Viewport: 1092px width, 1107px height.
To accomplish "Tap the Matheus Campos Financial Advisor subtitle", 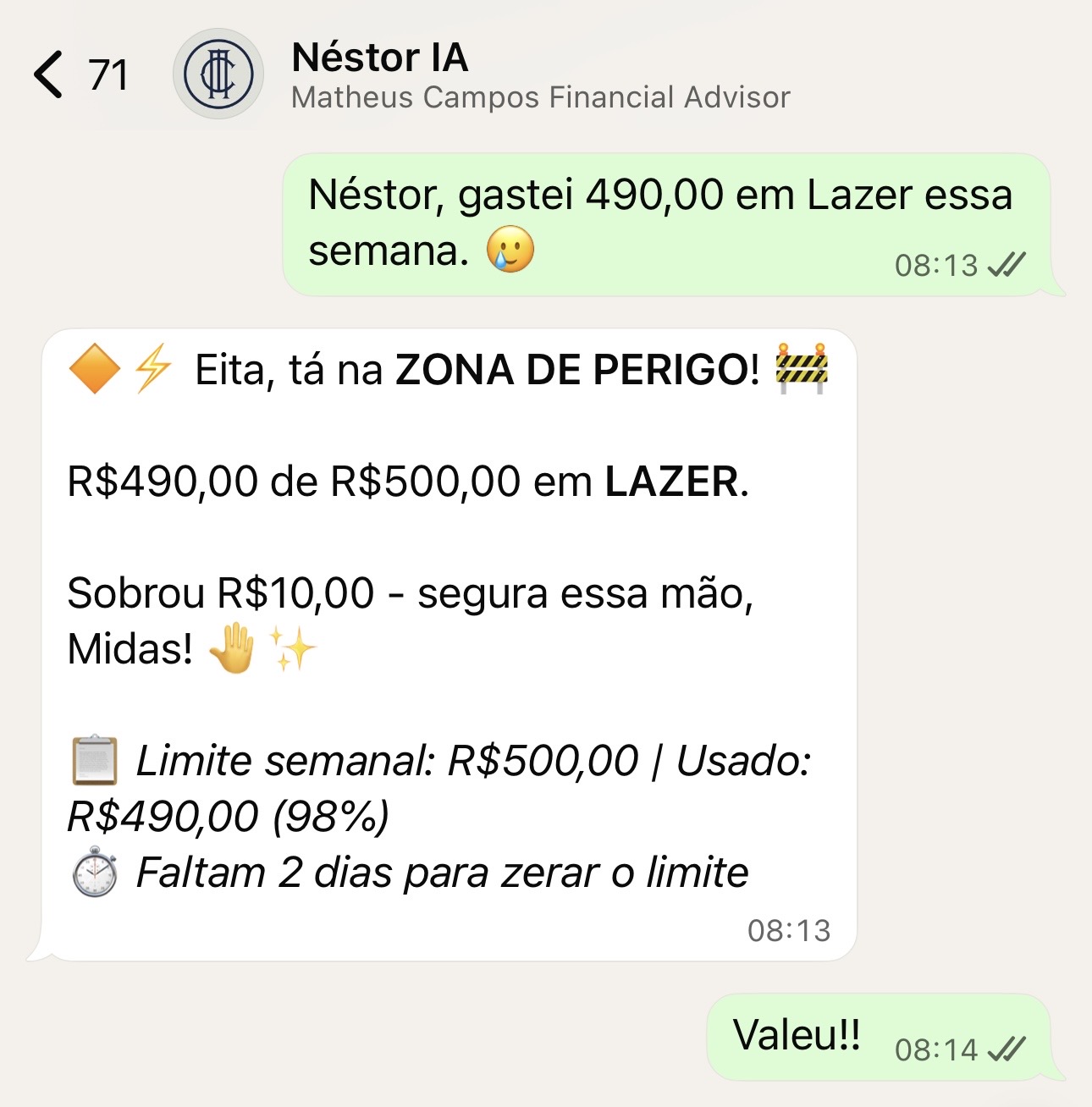I will [x=542, y=96].
